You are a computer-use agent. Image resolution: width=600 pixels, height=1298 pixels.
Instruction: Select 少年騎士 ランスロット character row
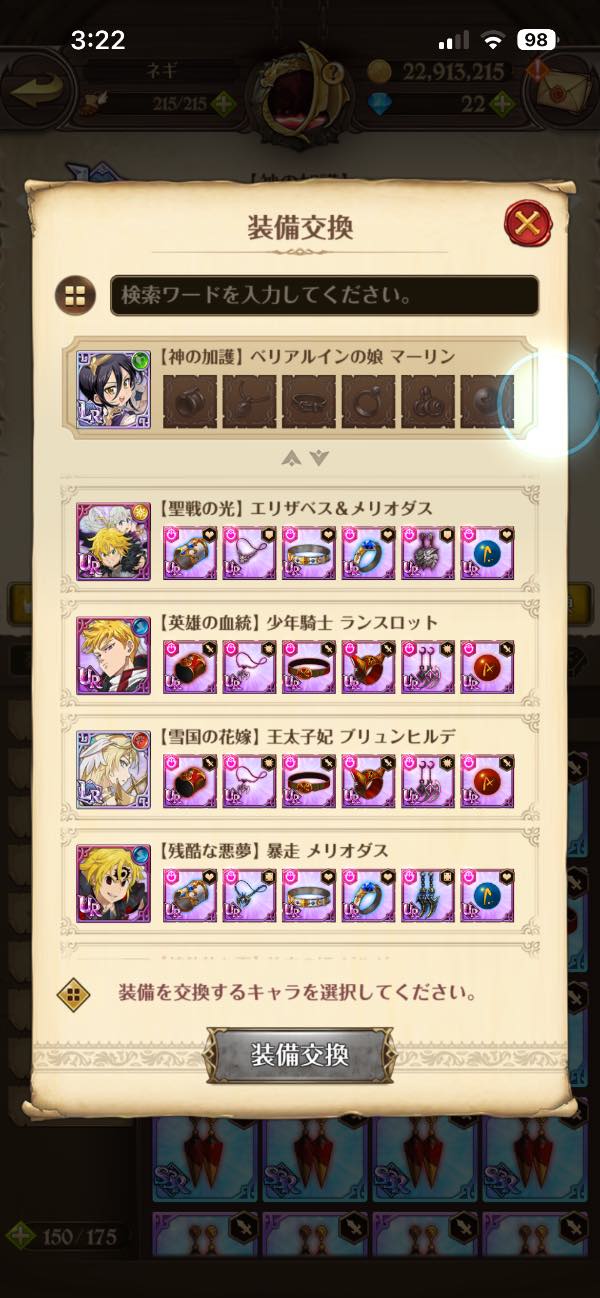point(301,656)
